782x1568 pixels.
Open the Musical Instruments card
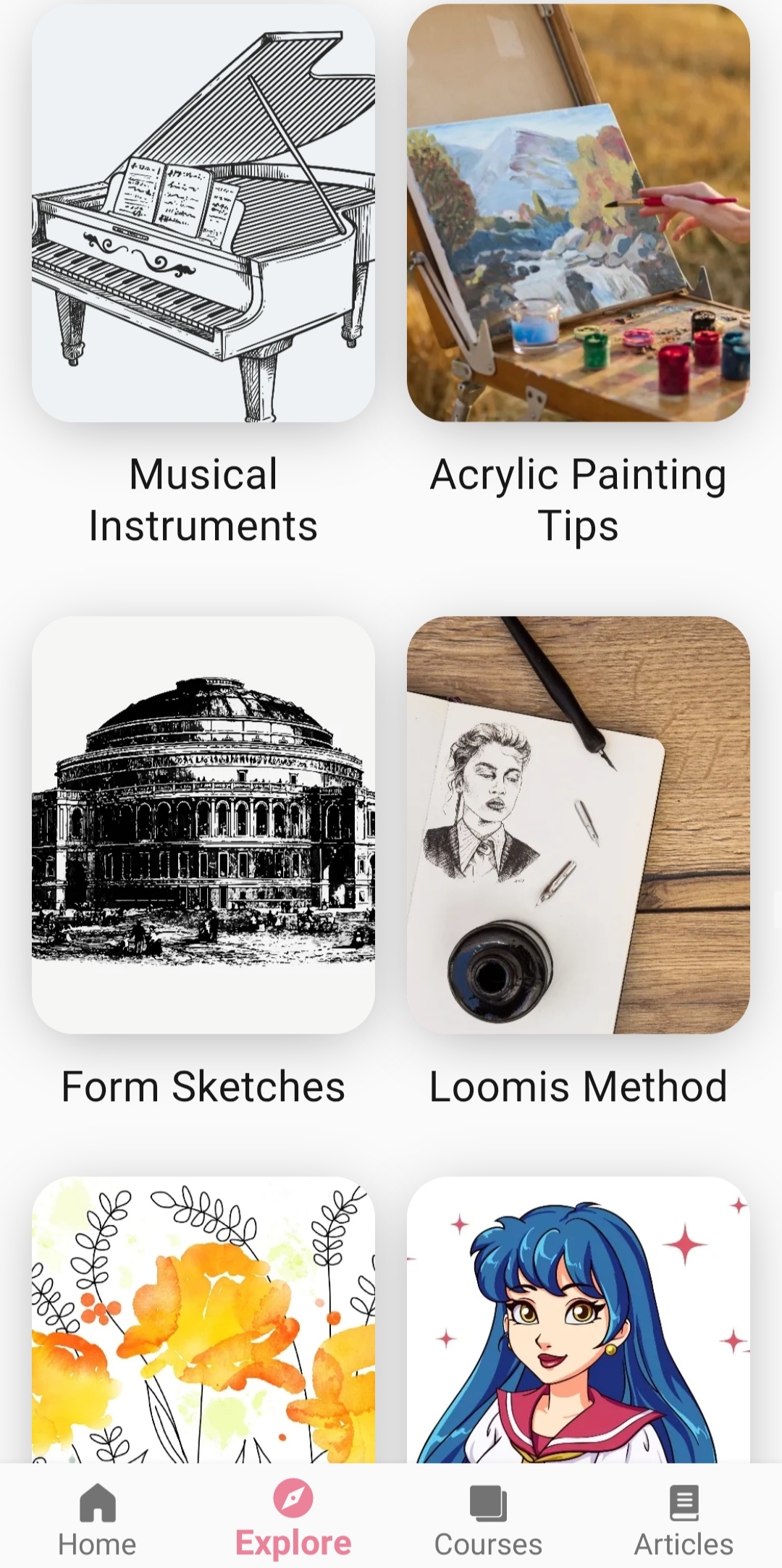point(203,214)
